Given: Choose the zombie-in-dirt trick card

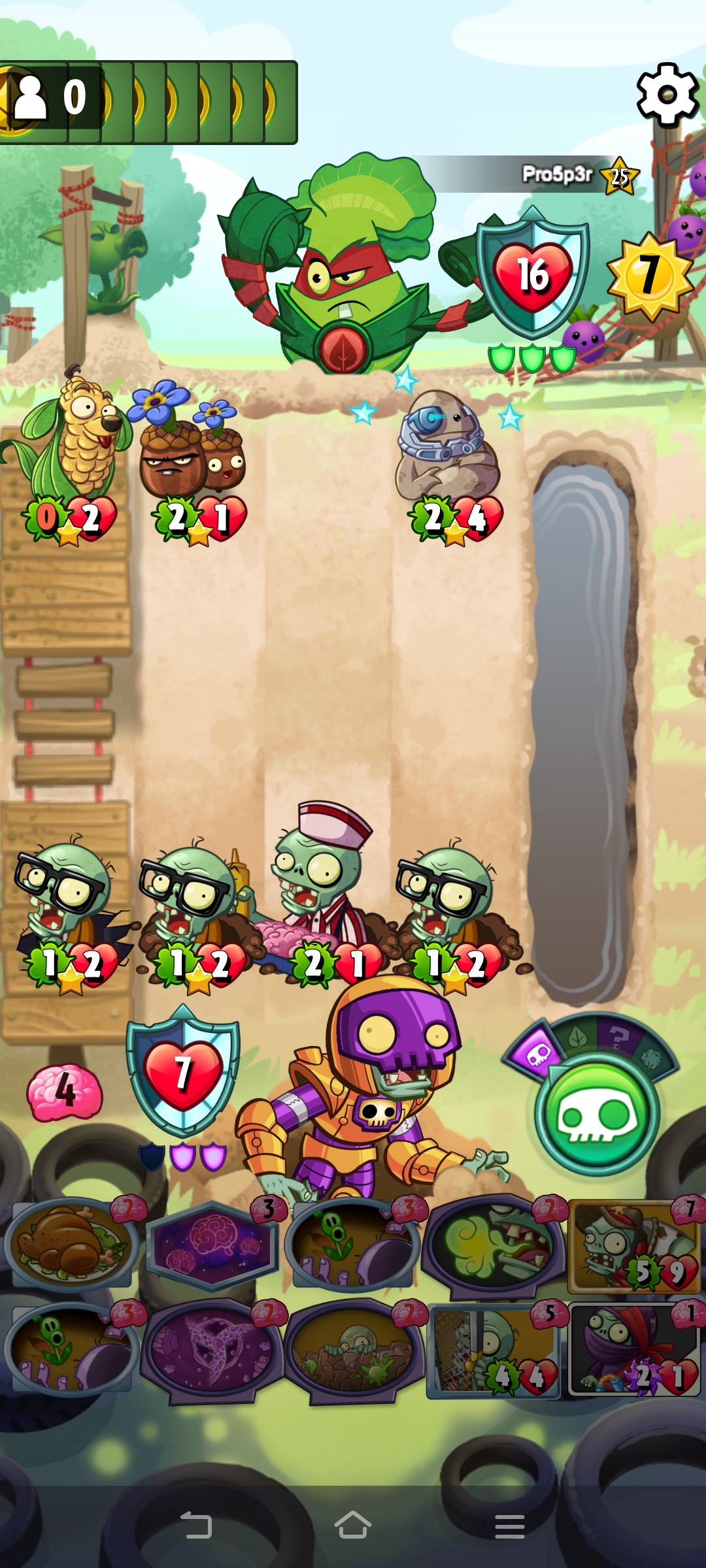Looking at the screenshot, I should [353, 1350].
